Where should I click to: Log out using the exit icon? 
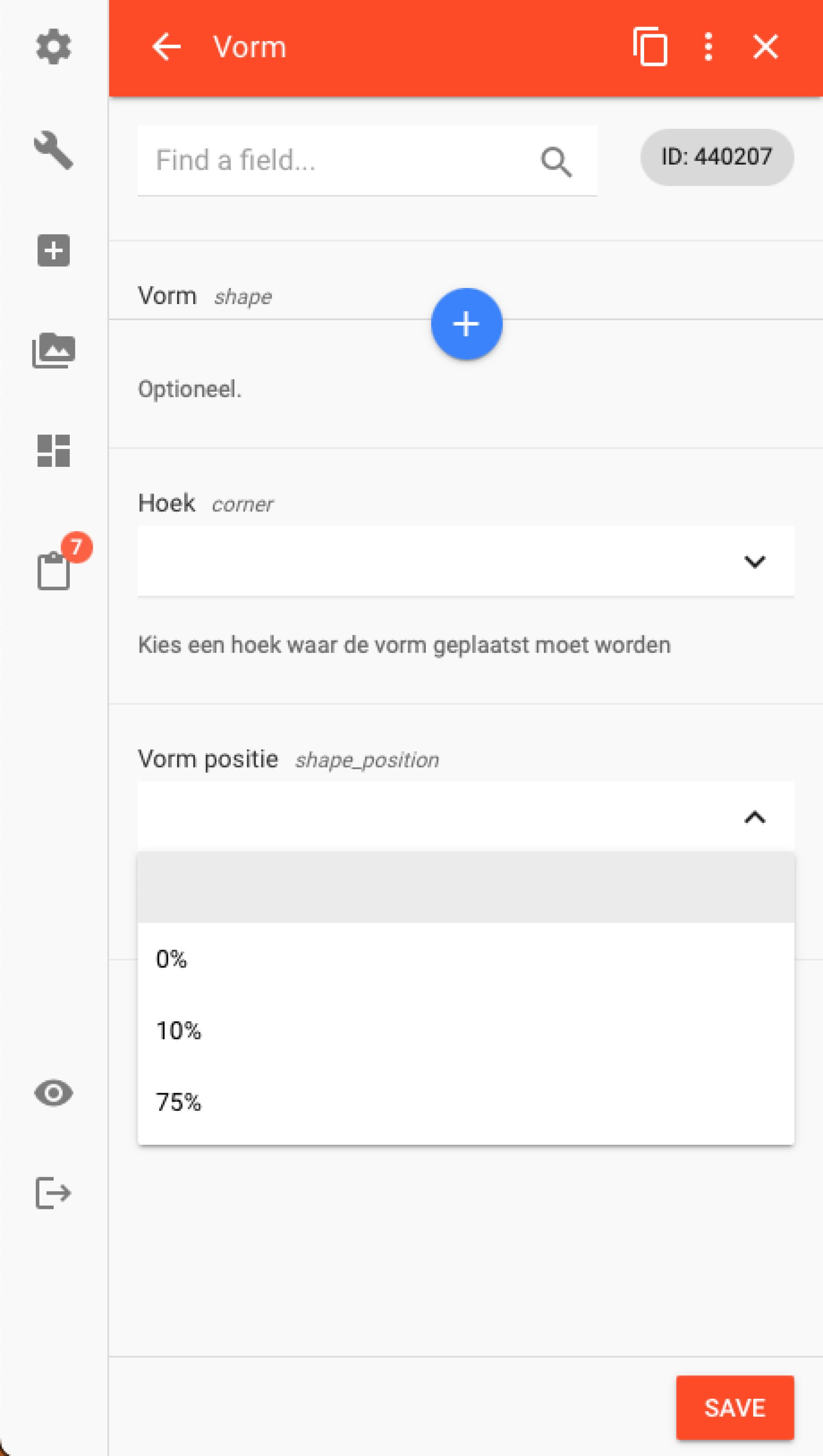coord(54,1192)
